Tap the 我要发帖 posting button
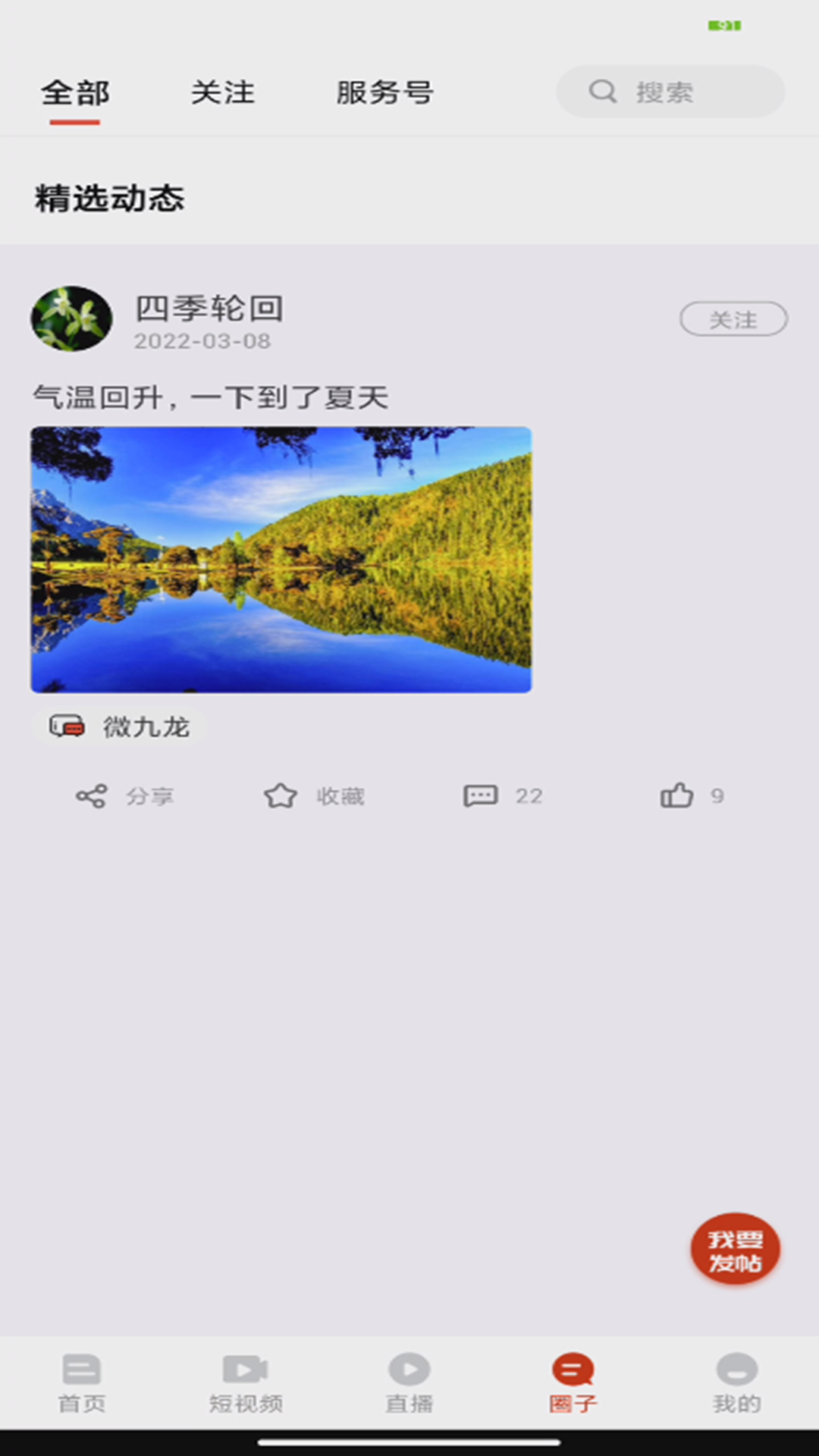 tap(734, 1250)
